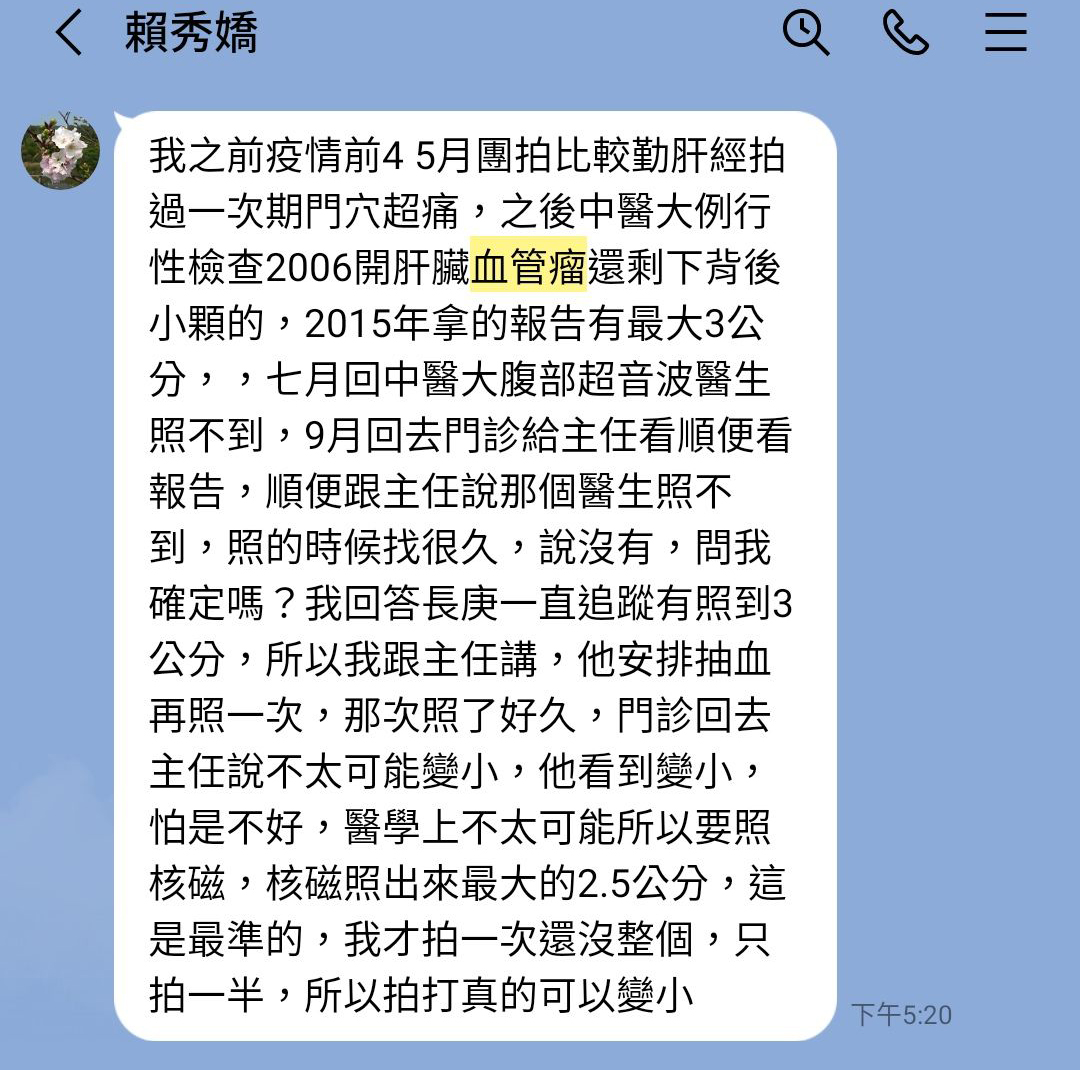Screen dimensions: 1080x1070
Task: Search messages in this chat
Action: [x=805, y=33]
